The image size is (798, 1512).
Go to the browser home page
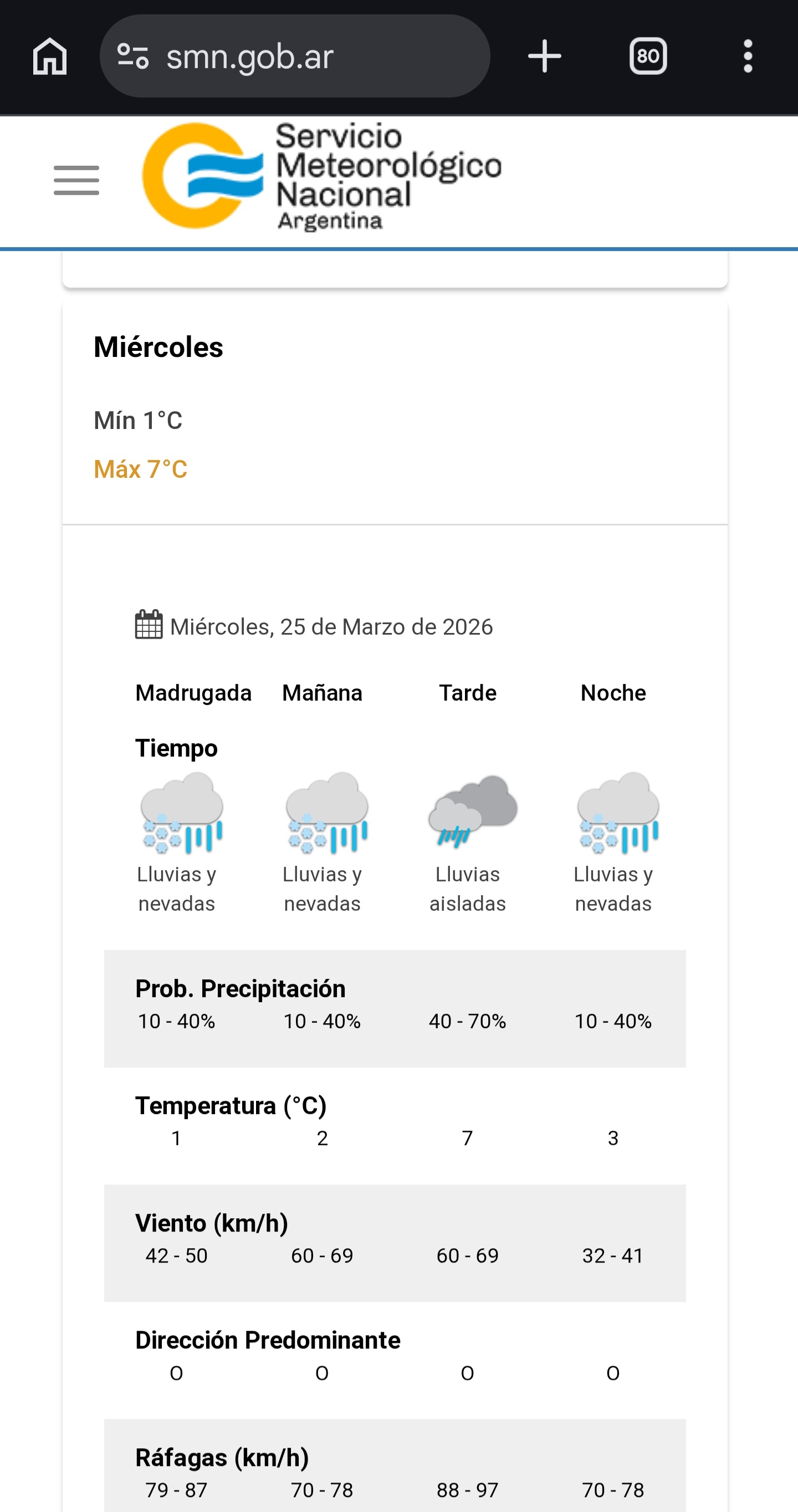click(50, 57)
